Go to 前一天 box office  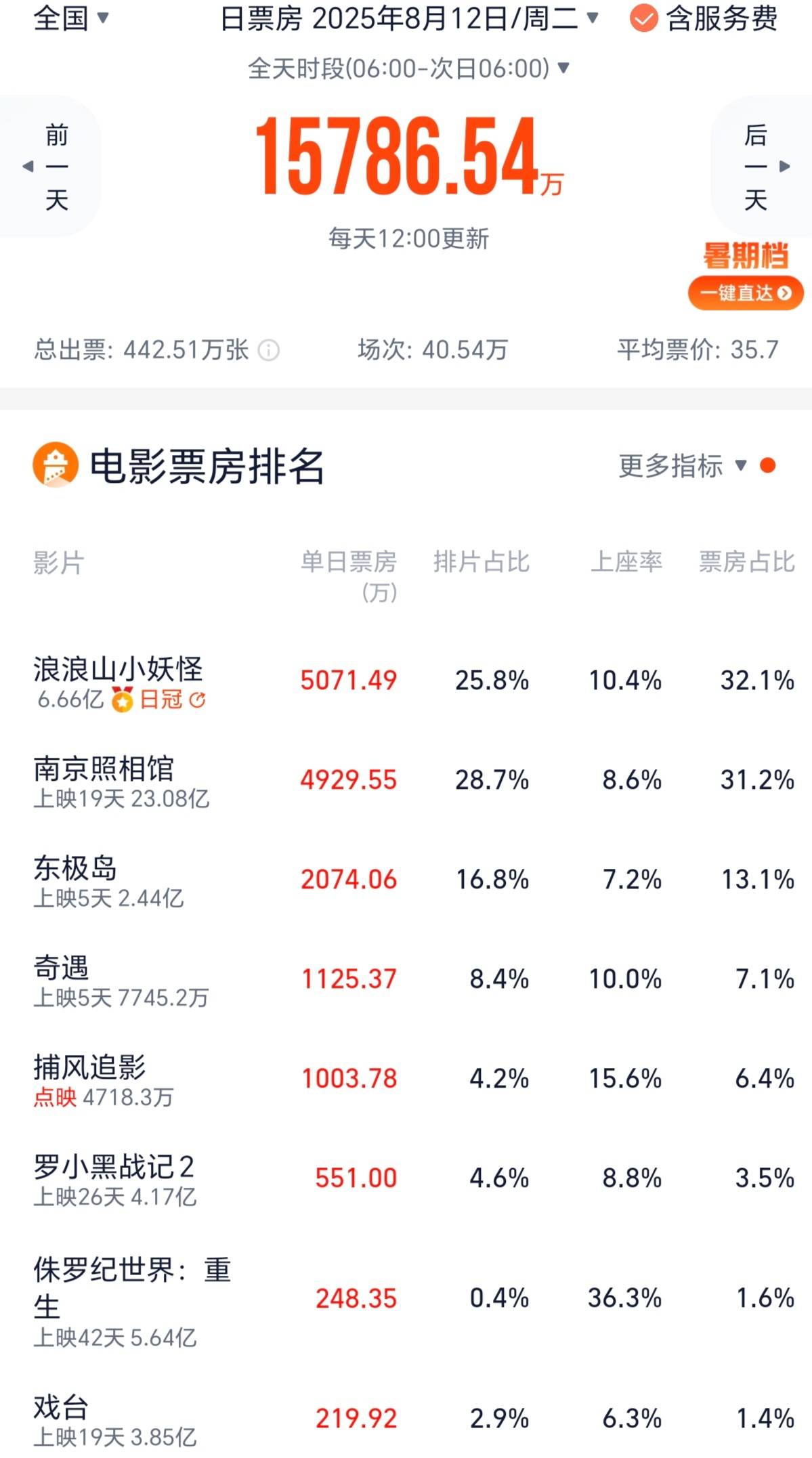coord(51,167)
